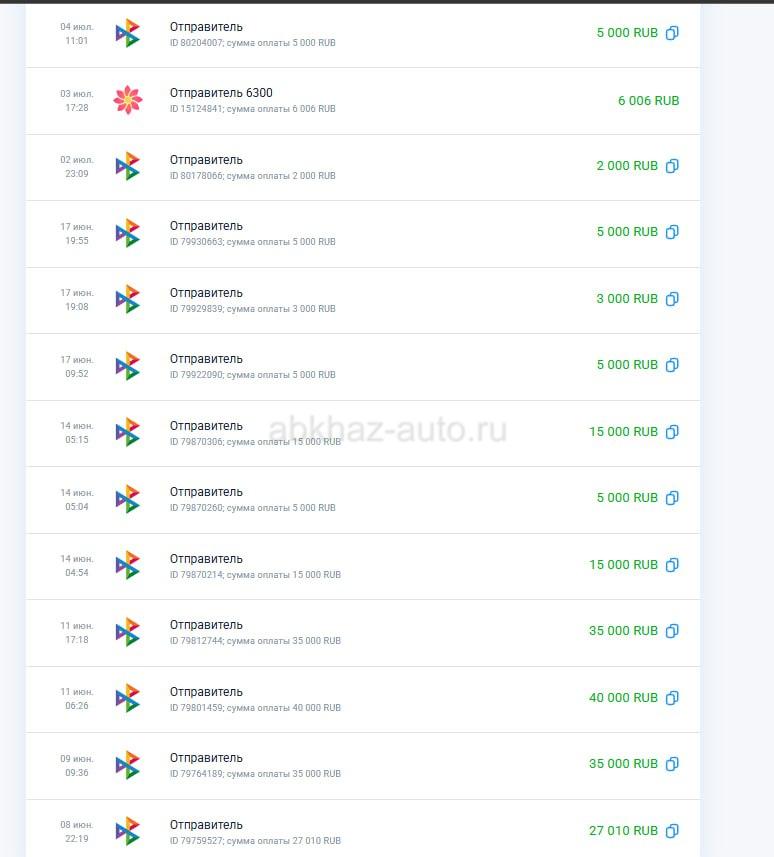Copy the 35 000 RUB payment from 11 июн. 17:18
This screenshot has height=857, width=774.
coord(672,631)
